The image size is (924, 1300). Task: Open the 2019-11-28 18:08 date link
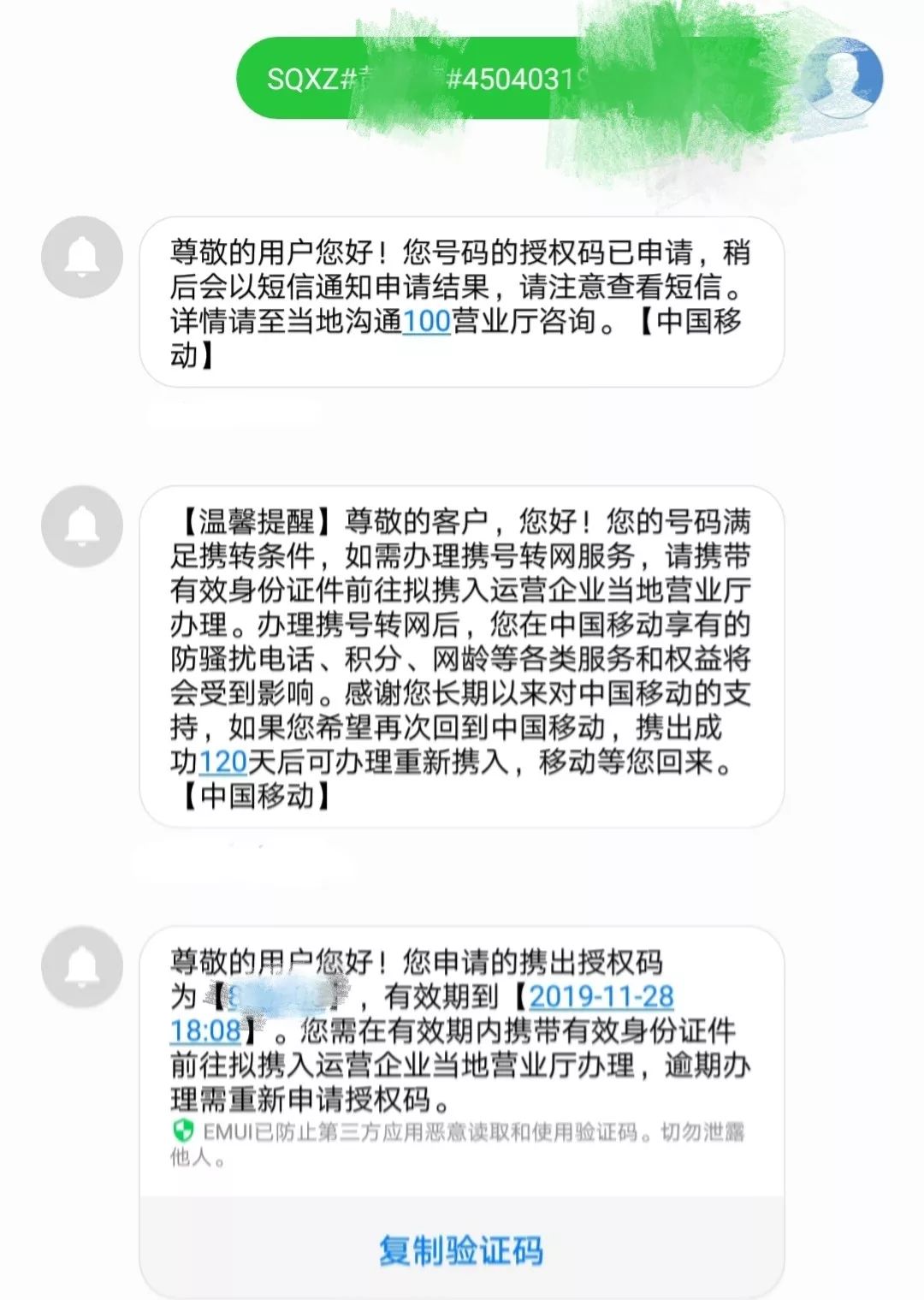601,996
